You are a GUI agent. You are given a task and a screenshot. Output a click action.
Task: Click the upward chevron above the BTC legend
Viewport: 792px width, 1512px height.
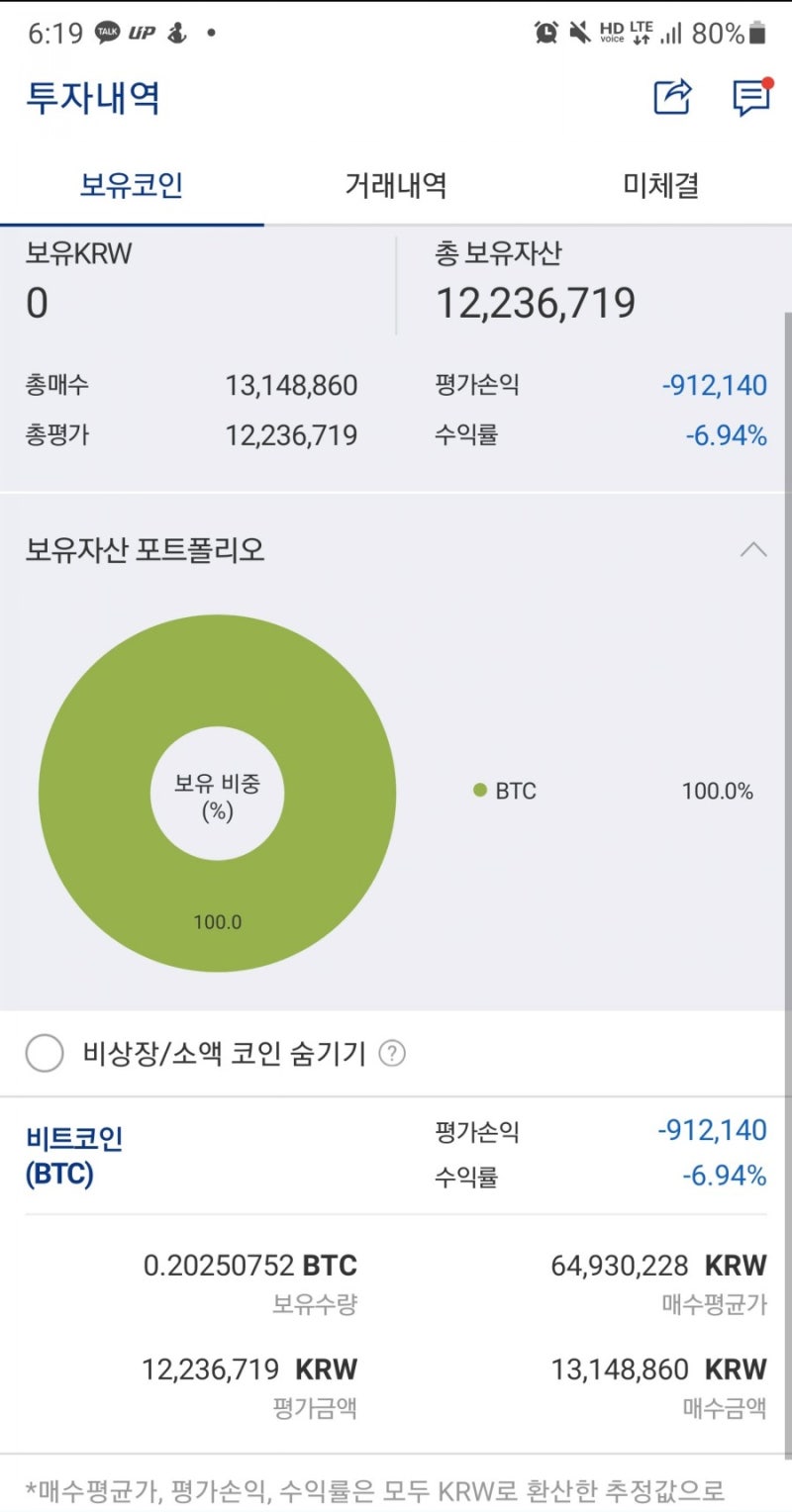[753, 550]
